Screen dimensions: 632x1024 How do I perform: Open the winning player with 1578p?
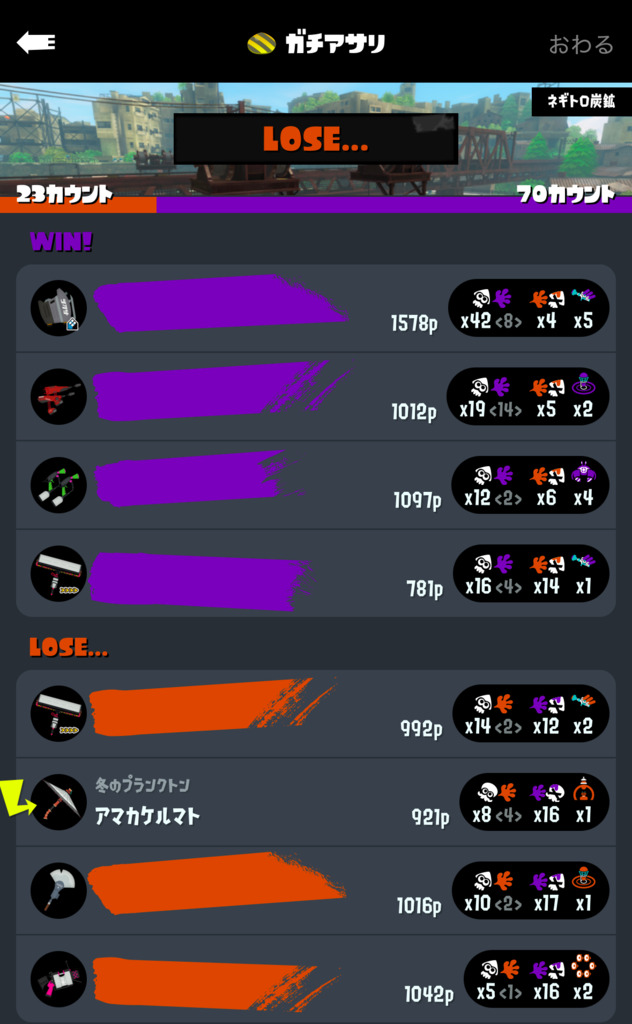315,308
